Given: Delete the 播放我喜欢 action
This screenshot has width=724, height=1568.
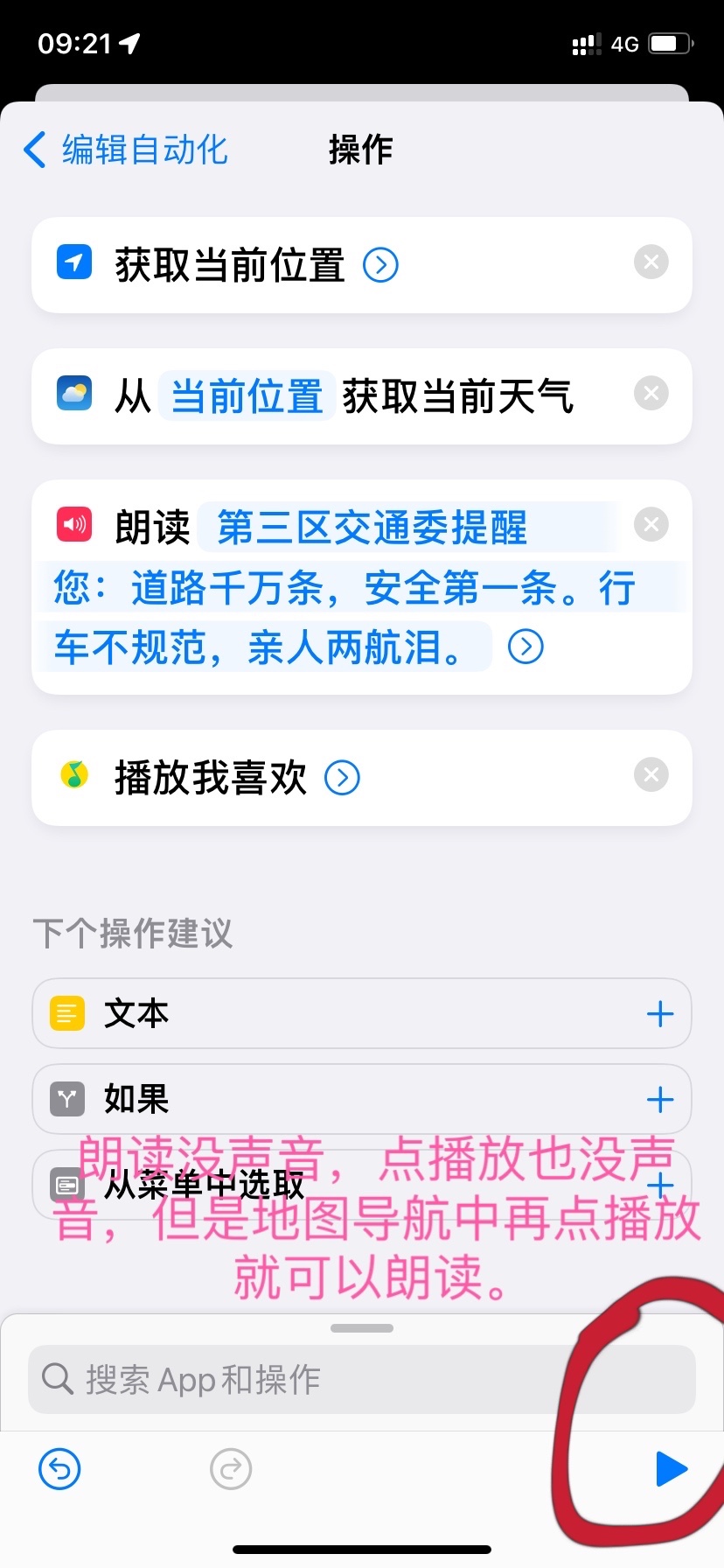Looking at the screenshot, I should point(651,775).
